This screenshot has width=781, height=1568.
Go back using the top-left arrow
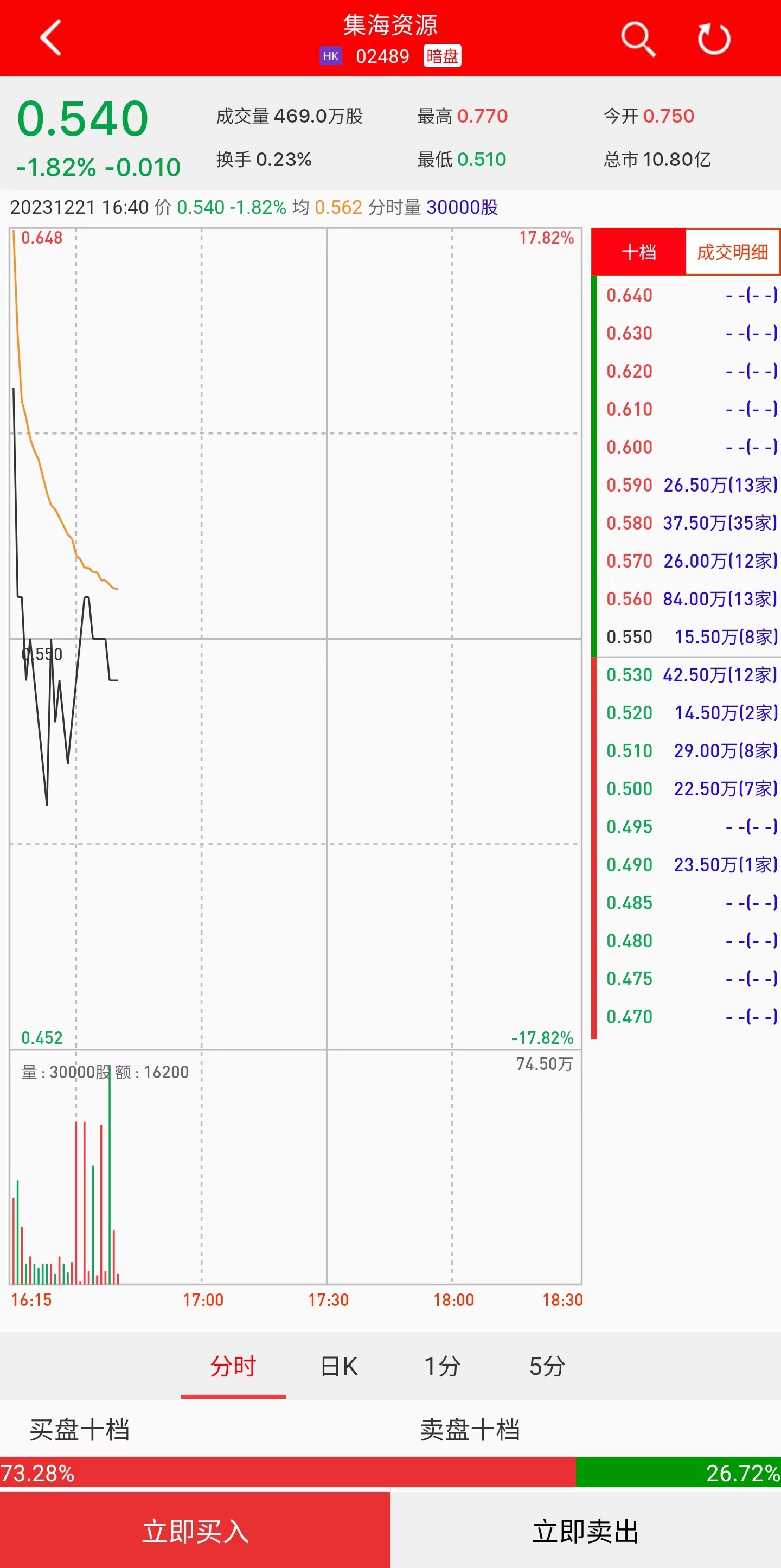(x=50, y=38)
